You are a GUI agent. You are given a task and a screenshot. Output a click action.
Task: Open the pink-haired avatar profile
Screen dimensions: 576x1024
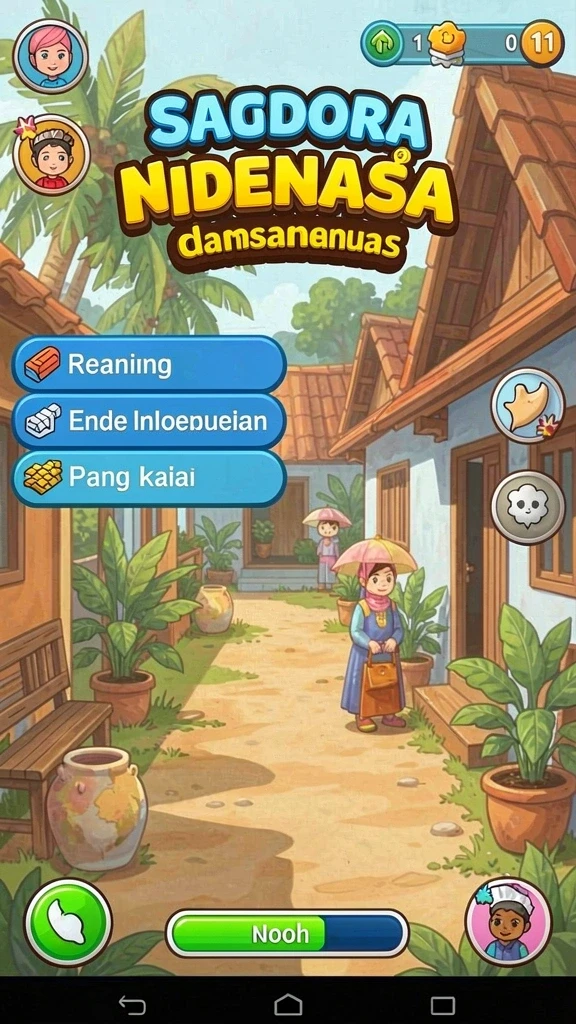click(51, 56)
